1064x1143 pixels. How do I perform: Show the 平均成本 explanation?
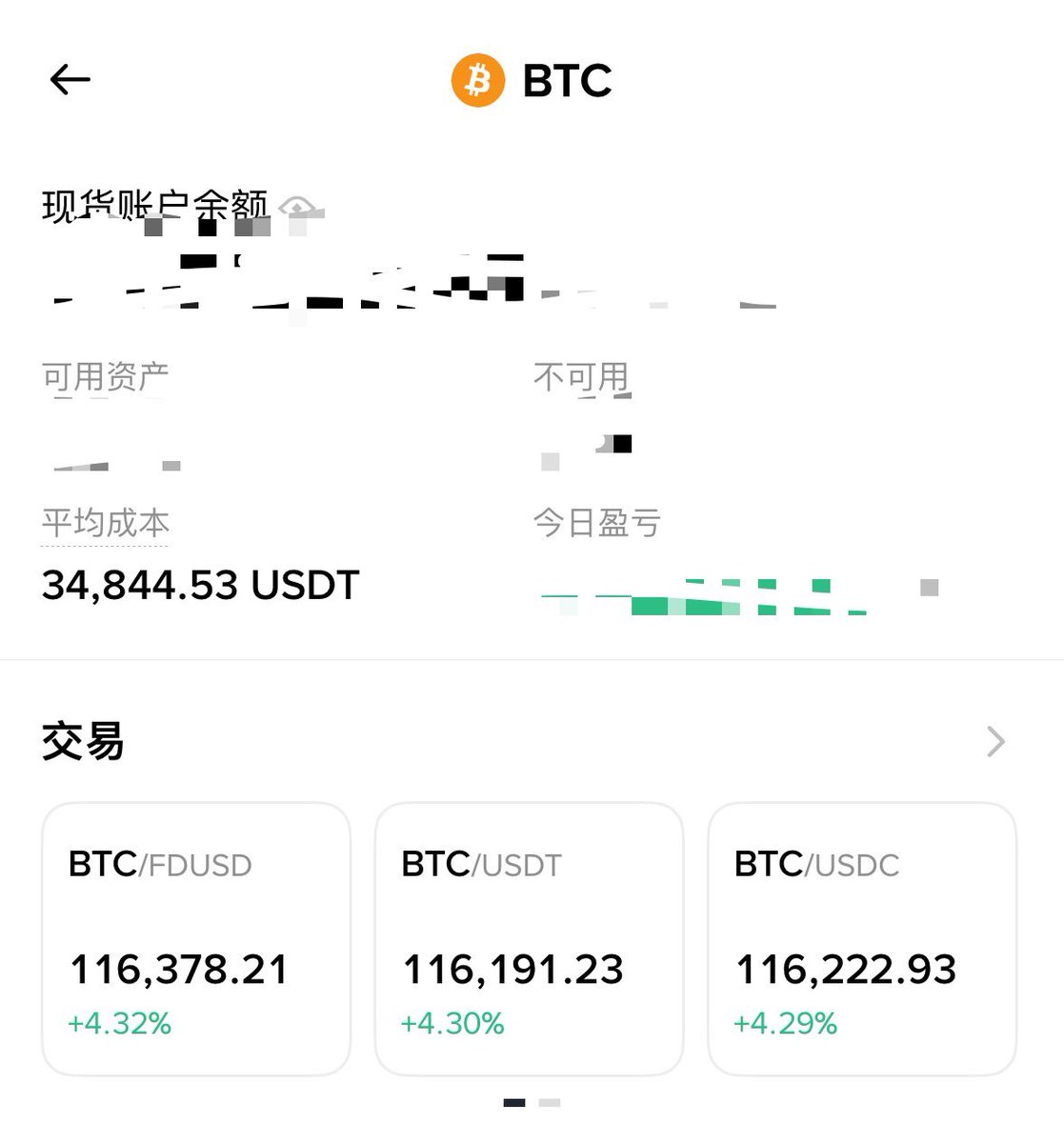pos(105,523)
